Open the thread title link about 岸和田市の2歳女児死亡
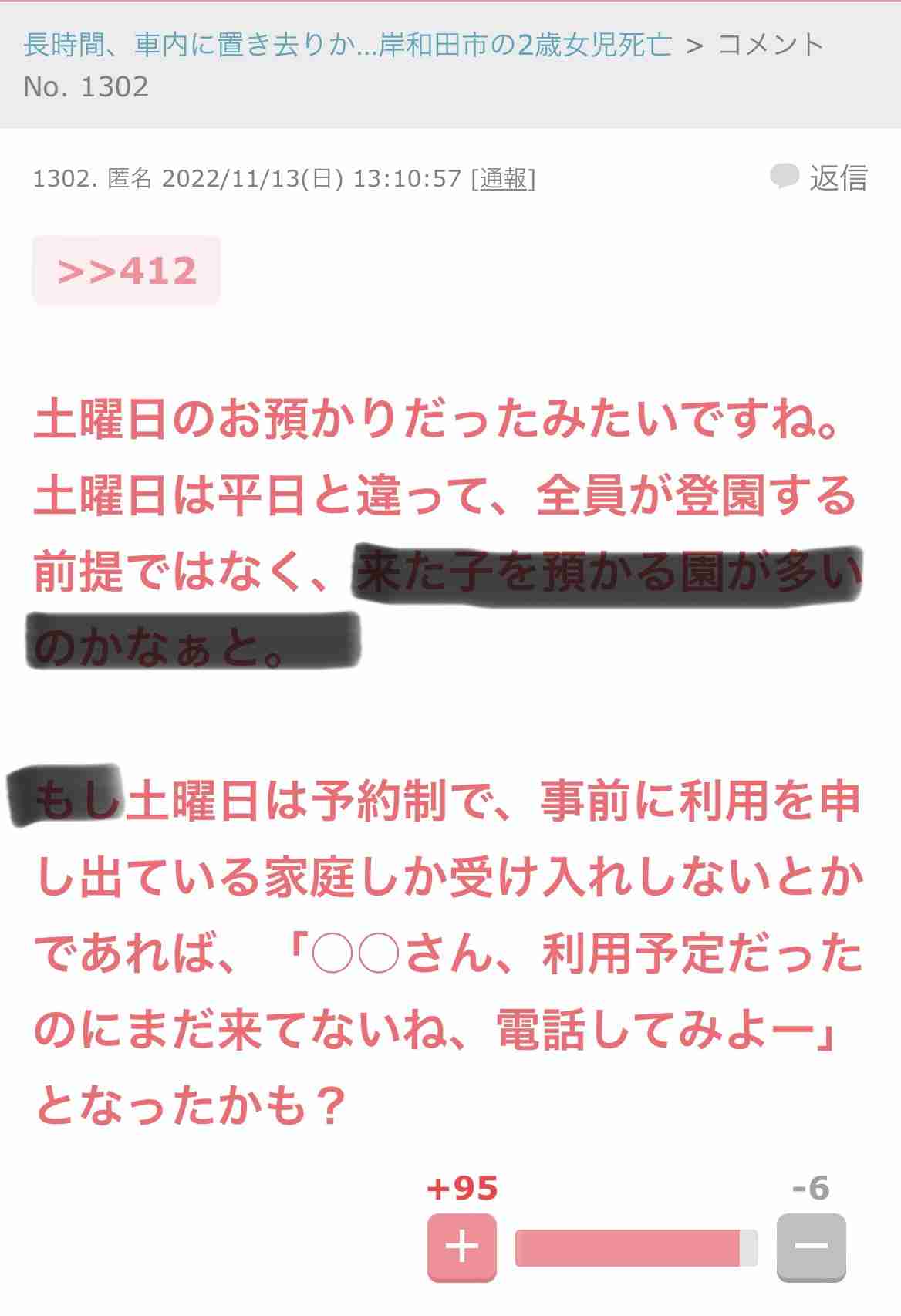901x1316 pixels. (x=347, y=45)
